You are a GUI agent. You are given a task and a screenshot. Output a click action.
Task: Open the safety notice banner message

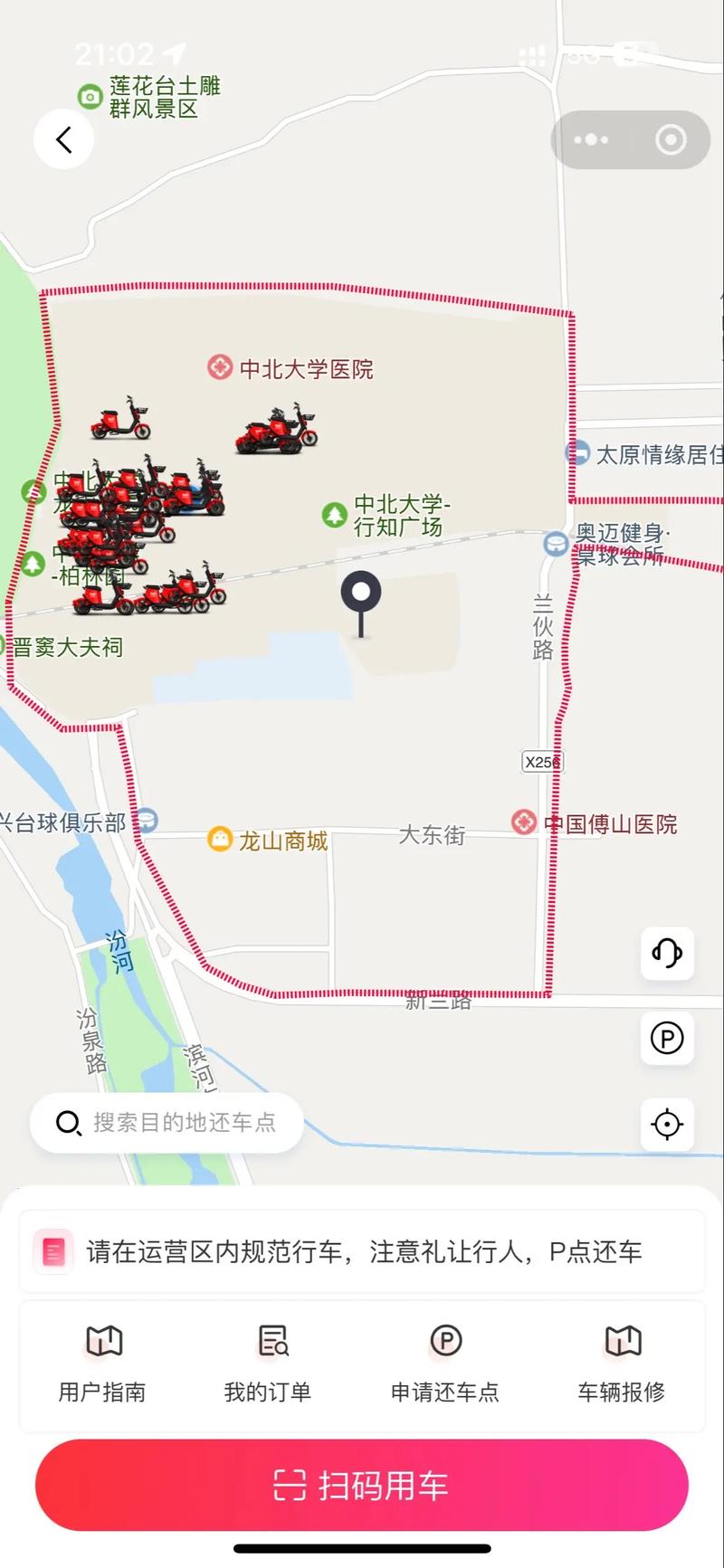[361, 1251]
